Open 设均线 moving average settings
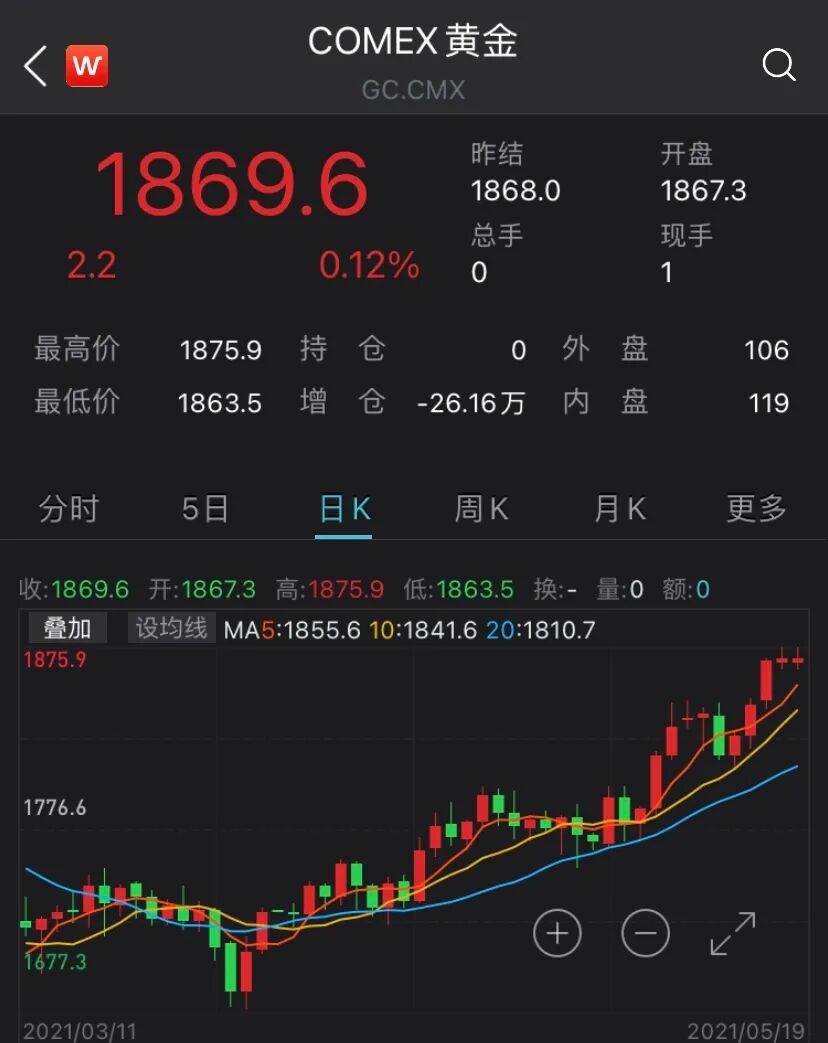This screenshot has width=828, height=1043. [x=171, y=628]
